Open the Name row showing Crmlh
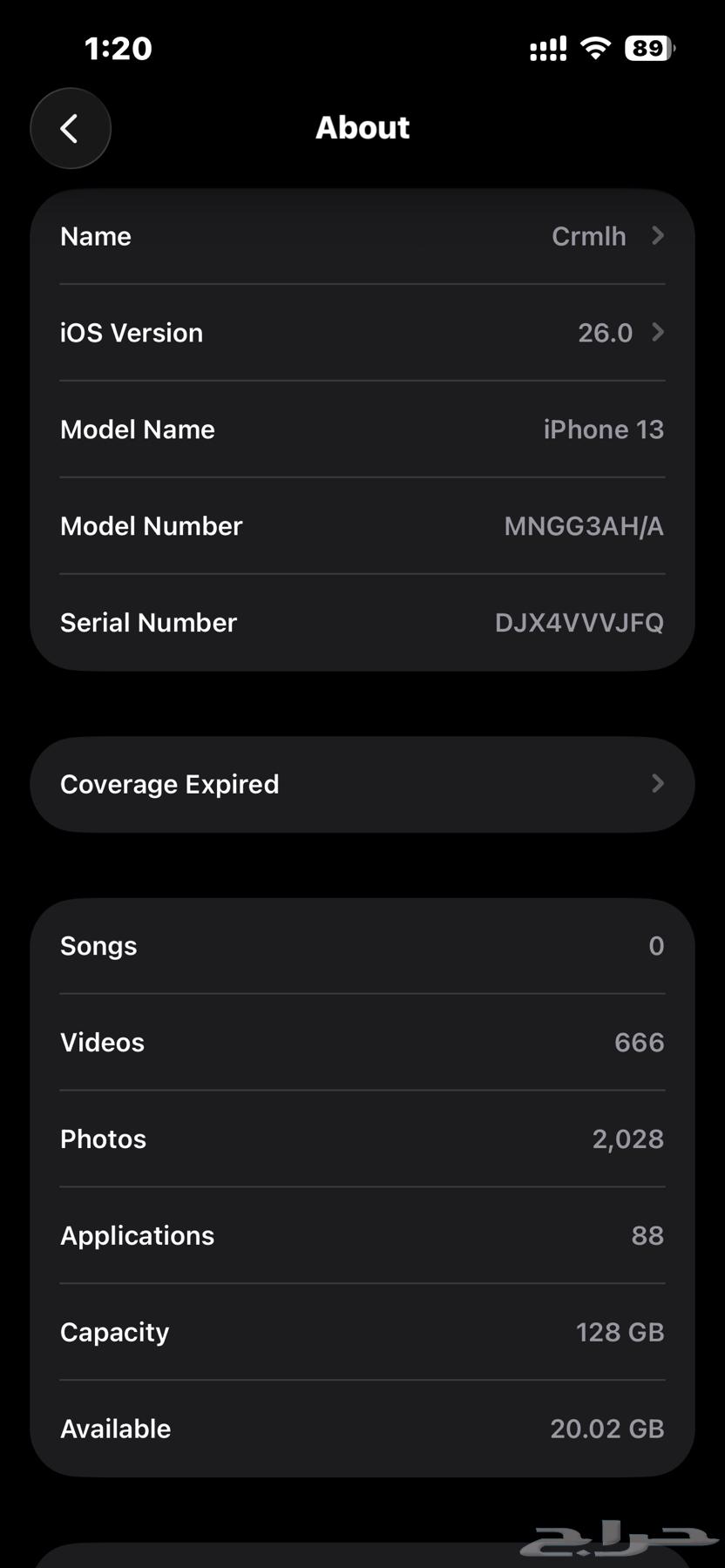The height and width of the screenshot is (1568, 725). coord(362,235)
